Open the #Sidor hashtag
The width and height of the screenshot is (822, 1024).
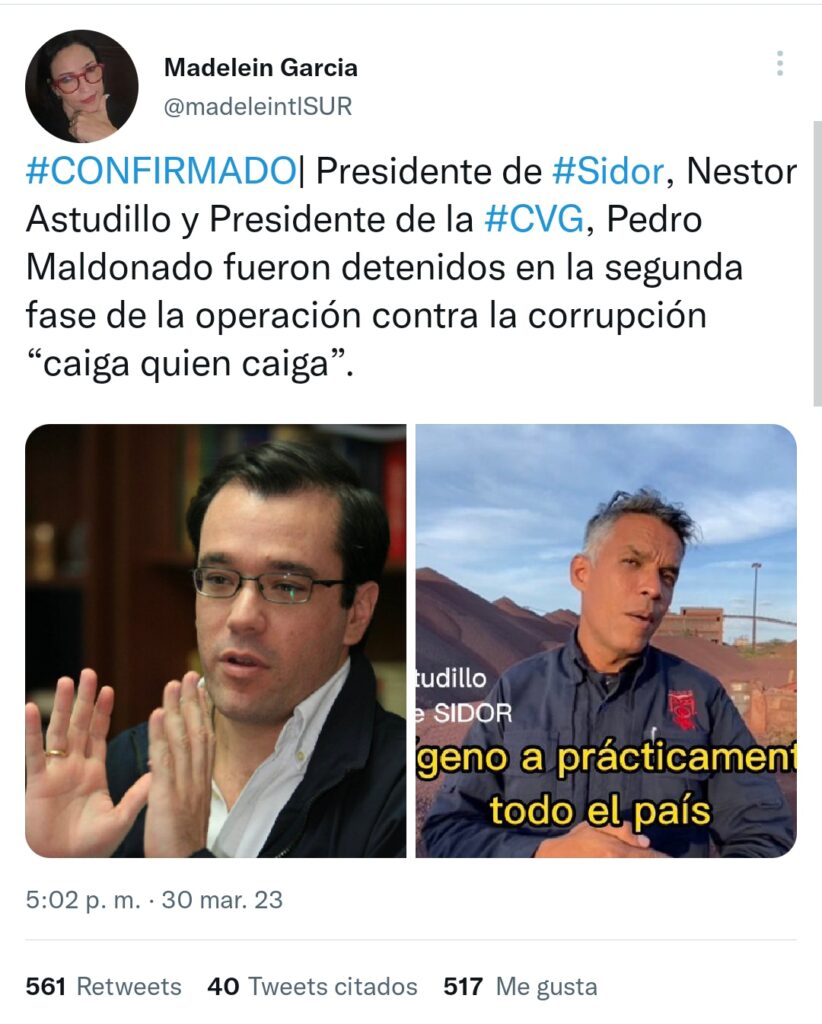point(607,172)
